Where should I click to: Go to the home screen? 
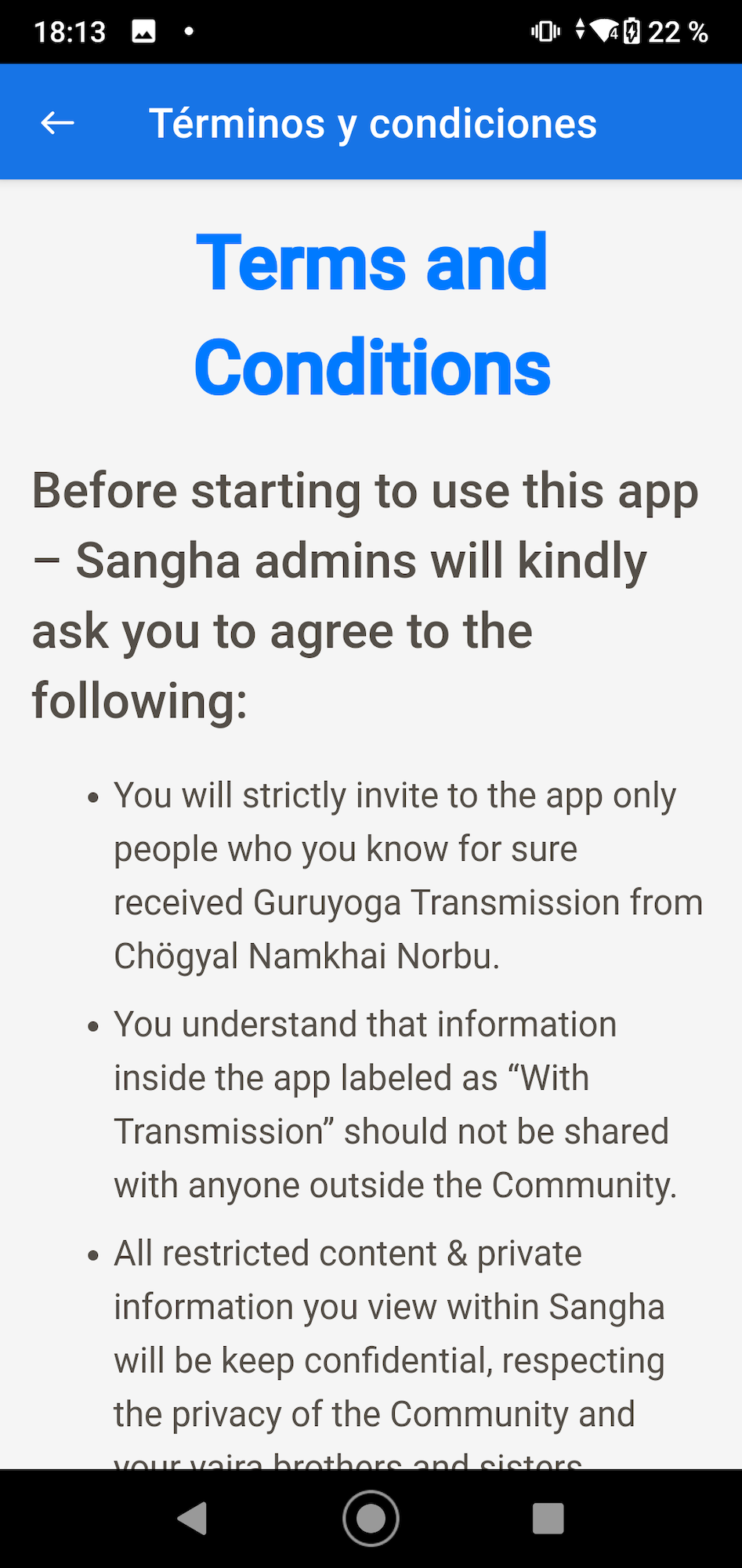pyautogui.click(x=371, y=1518)
